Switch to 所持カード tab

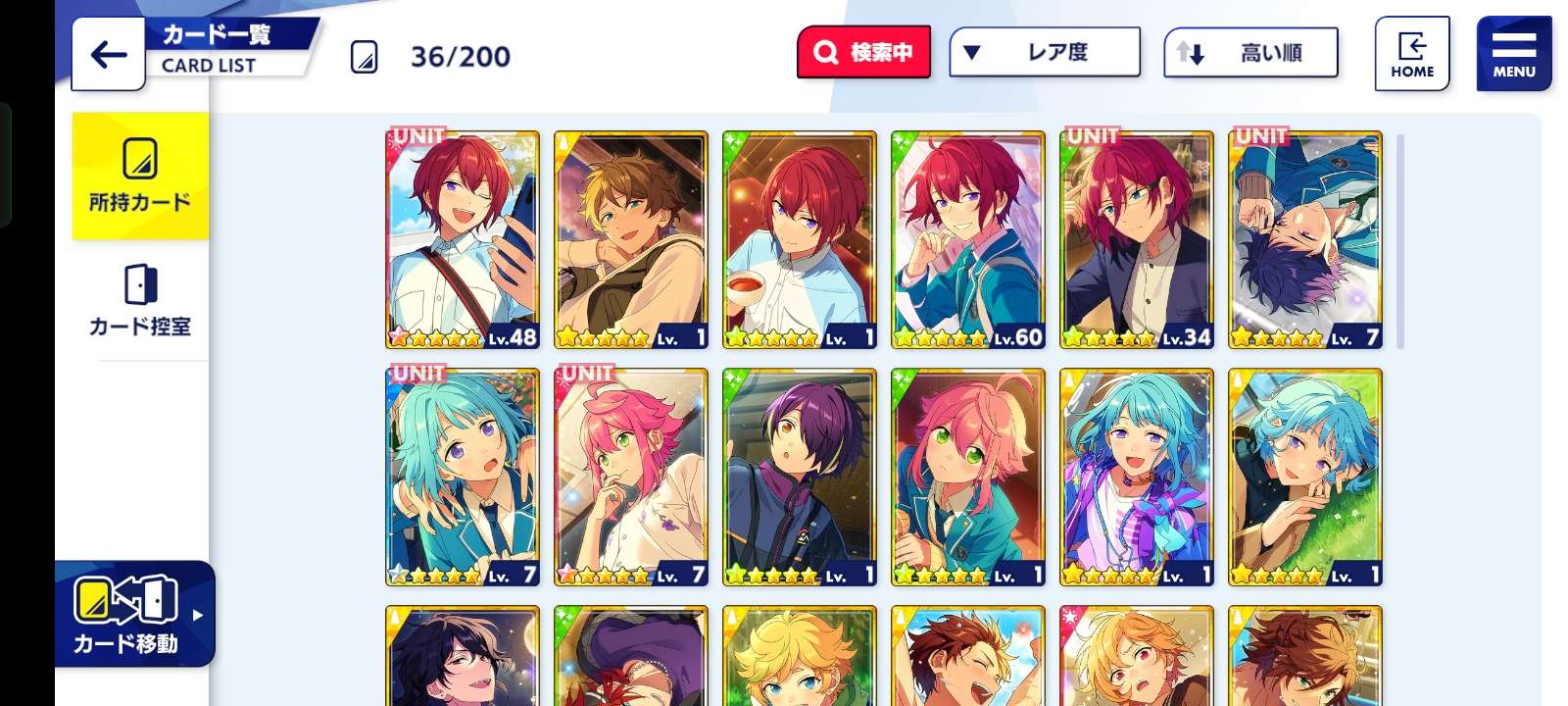[x=140, y=176]
